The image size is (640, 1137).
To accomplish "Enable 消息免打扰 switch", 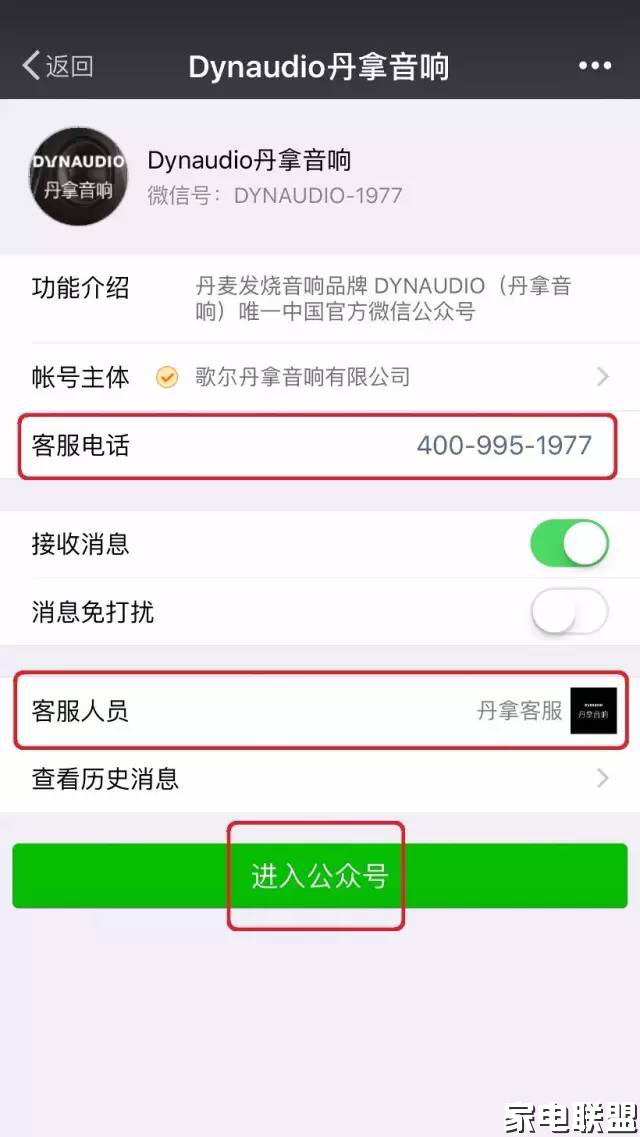I will click(568, 611).
